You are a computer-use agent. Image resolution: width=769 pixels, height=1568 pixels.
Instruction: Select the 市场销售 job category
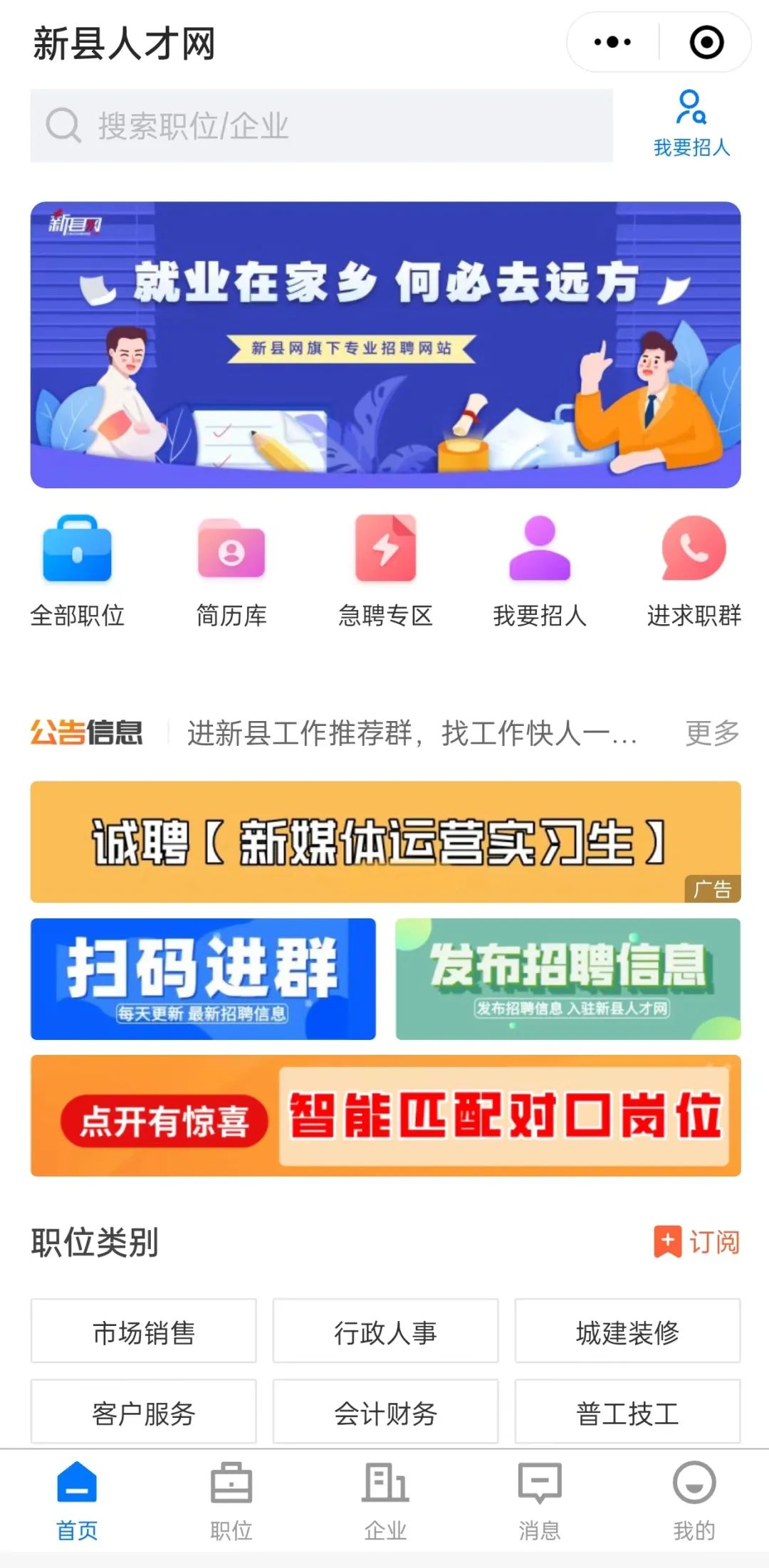(143, 1331)
